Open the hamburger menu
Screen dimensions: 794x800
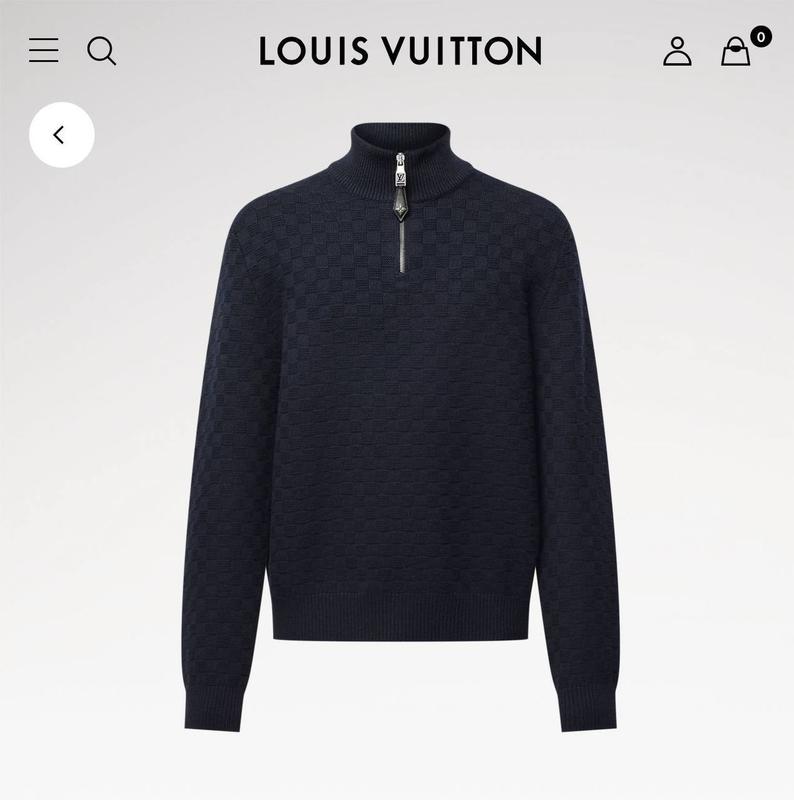(43, 50)
